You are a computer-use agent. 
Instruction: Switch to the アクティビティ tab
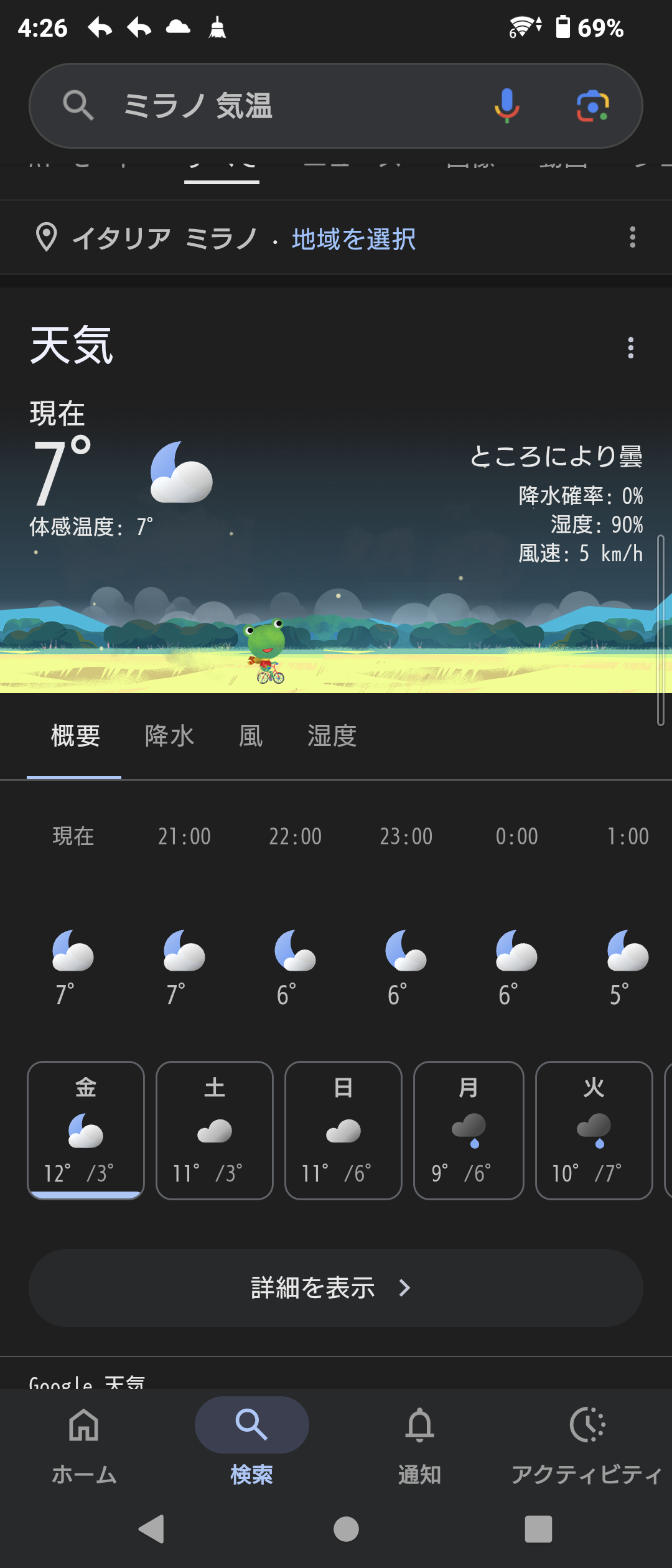587,1444
